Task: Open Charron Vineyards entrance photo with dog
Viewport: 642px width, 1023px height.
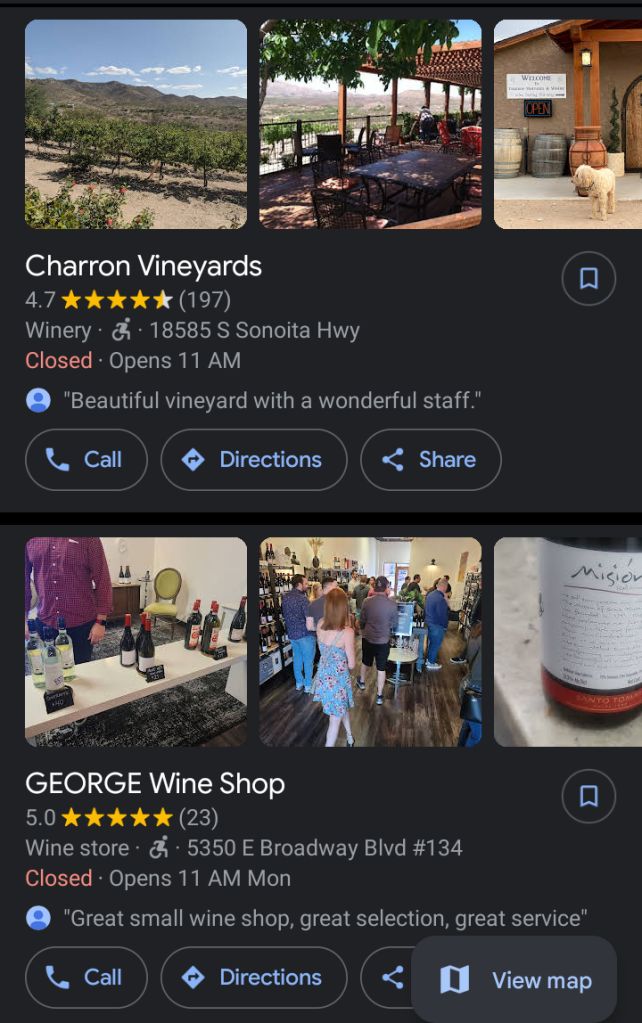Action: (568, 125)
